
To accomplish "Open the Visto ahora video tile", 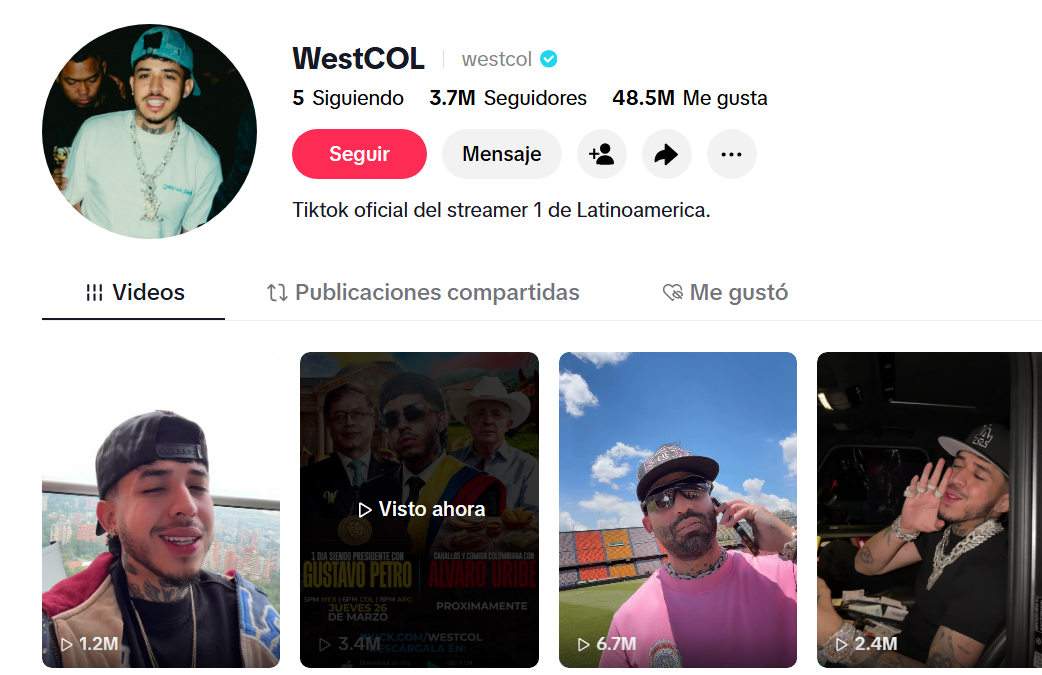I will (419, 509).
